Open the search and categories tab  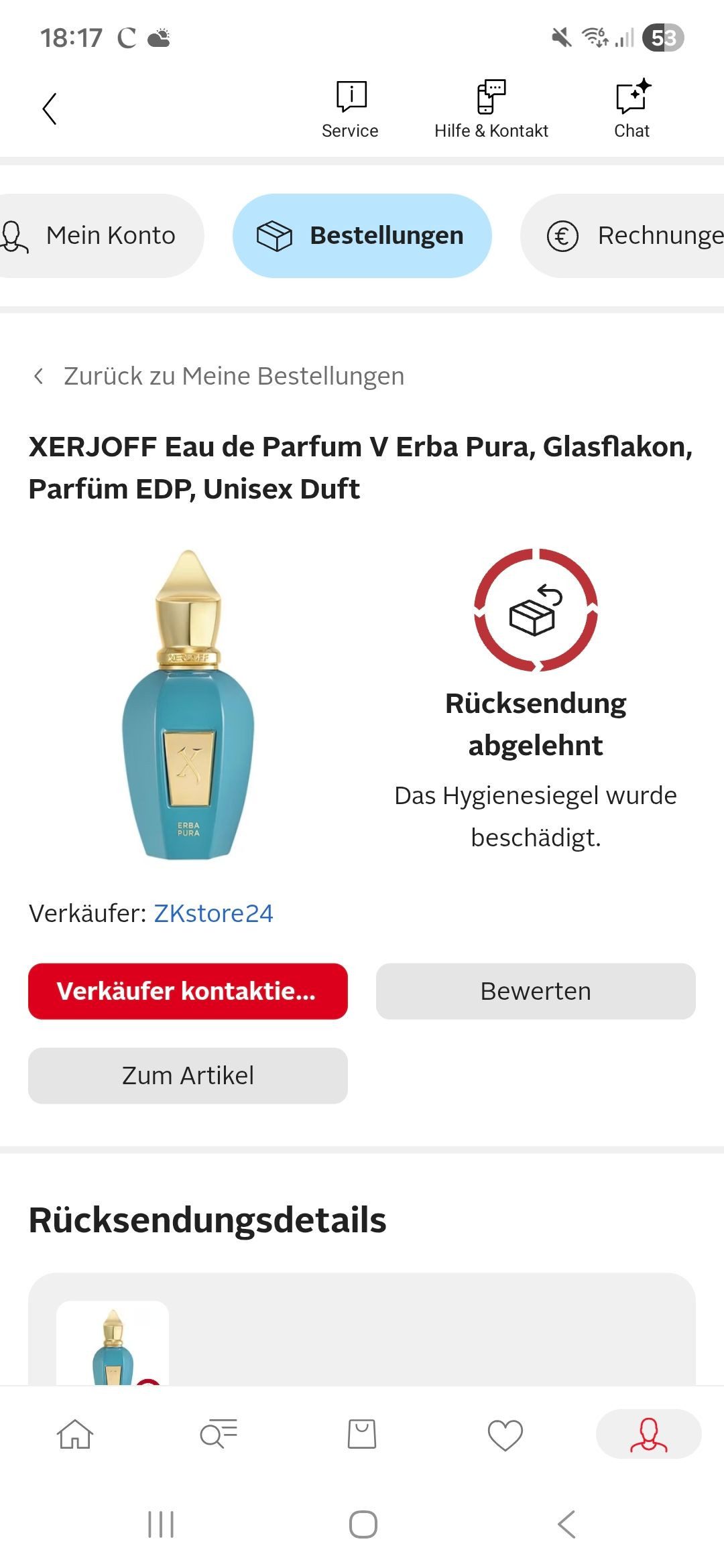219,1434
